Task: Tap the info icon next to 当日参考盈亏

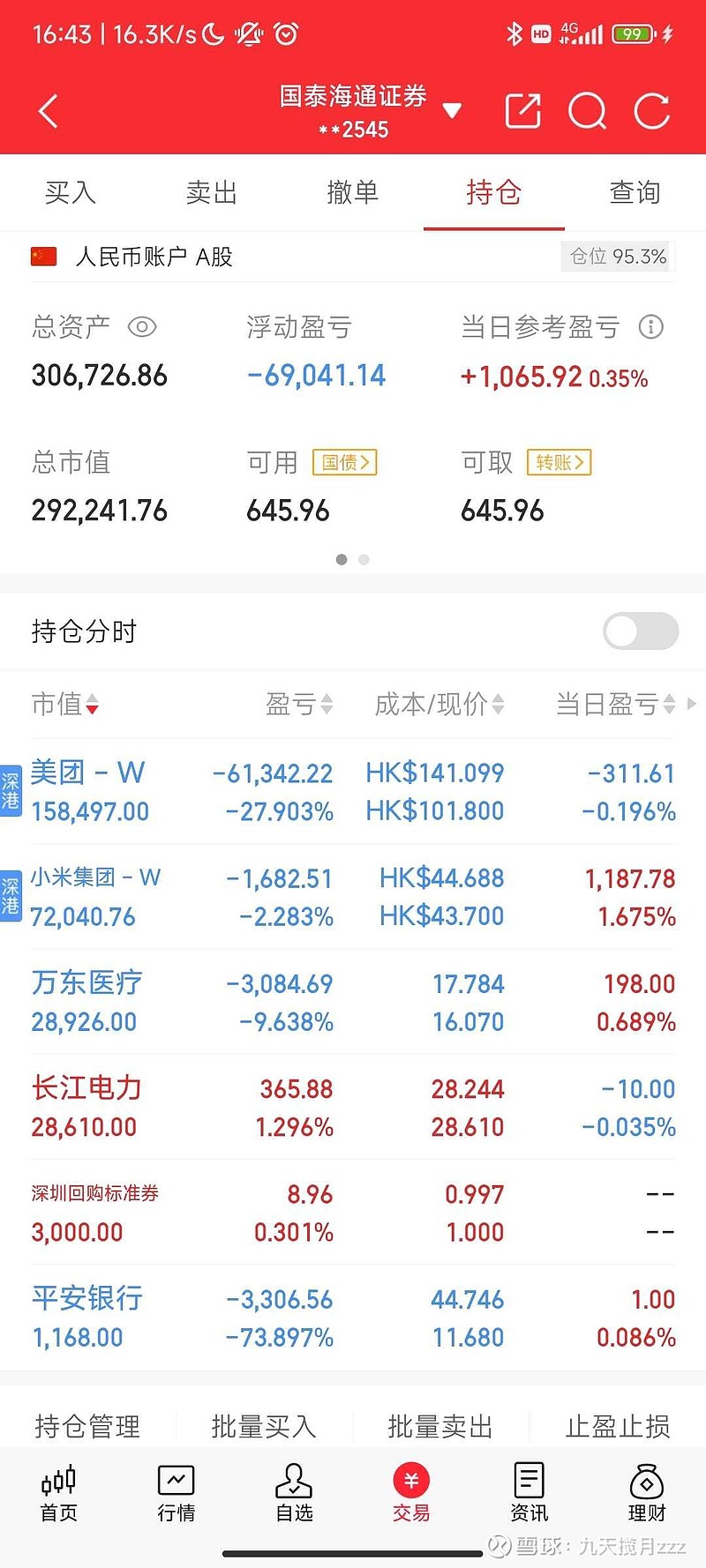Action: point(651,326)
